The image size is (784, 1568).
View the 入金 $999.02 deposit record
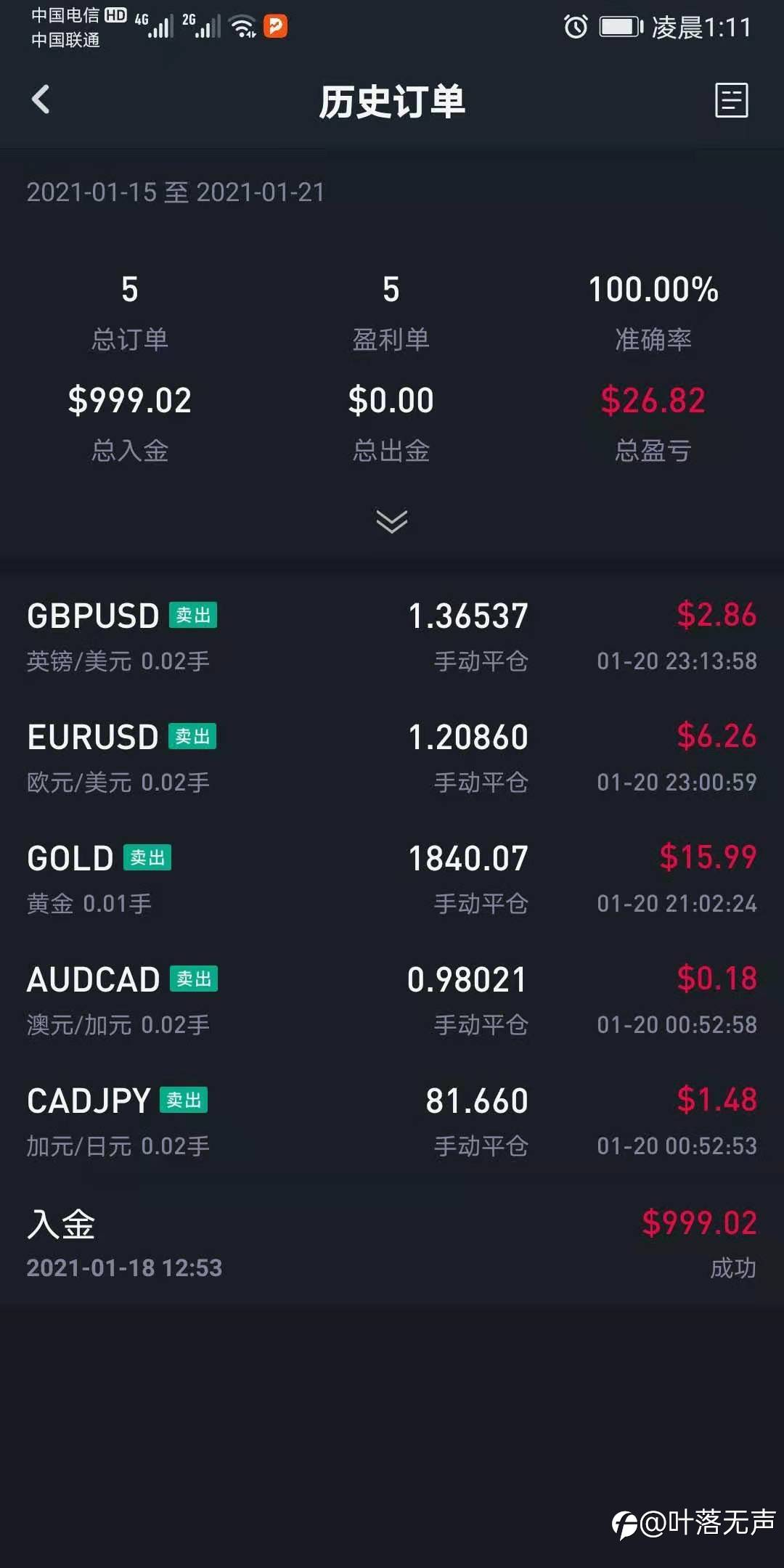[x=392, y=1244]
